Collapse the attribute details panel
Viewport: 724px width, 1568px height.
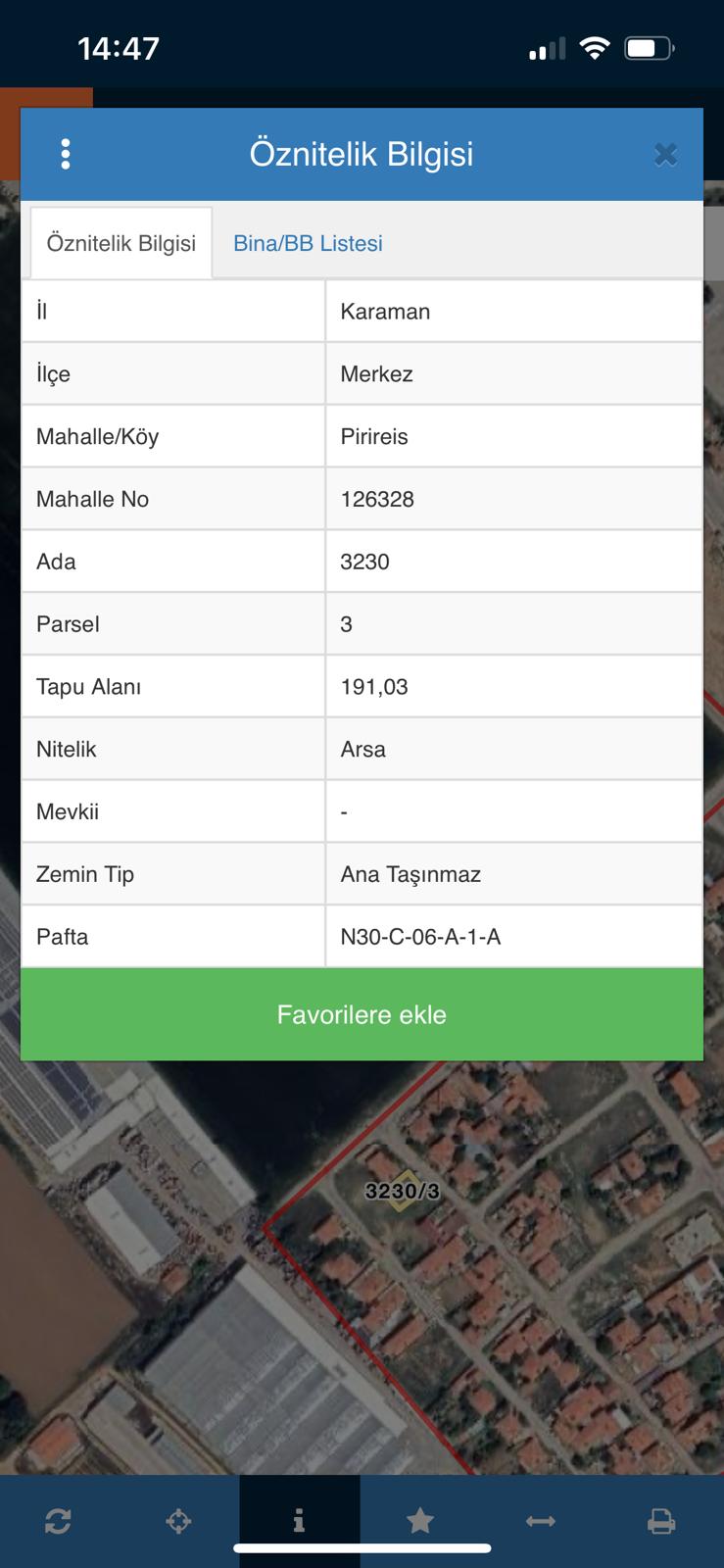point(665,154)
